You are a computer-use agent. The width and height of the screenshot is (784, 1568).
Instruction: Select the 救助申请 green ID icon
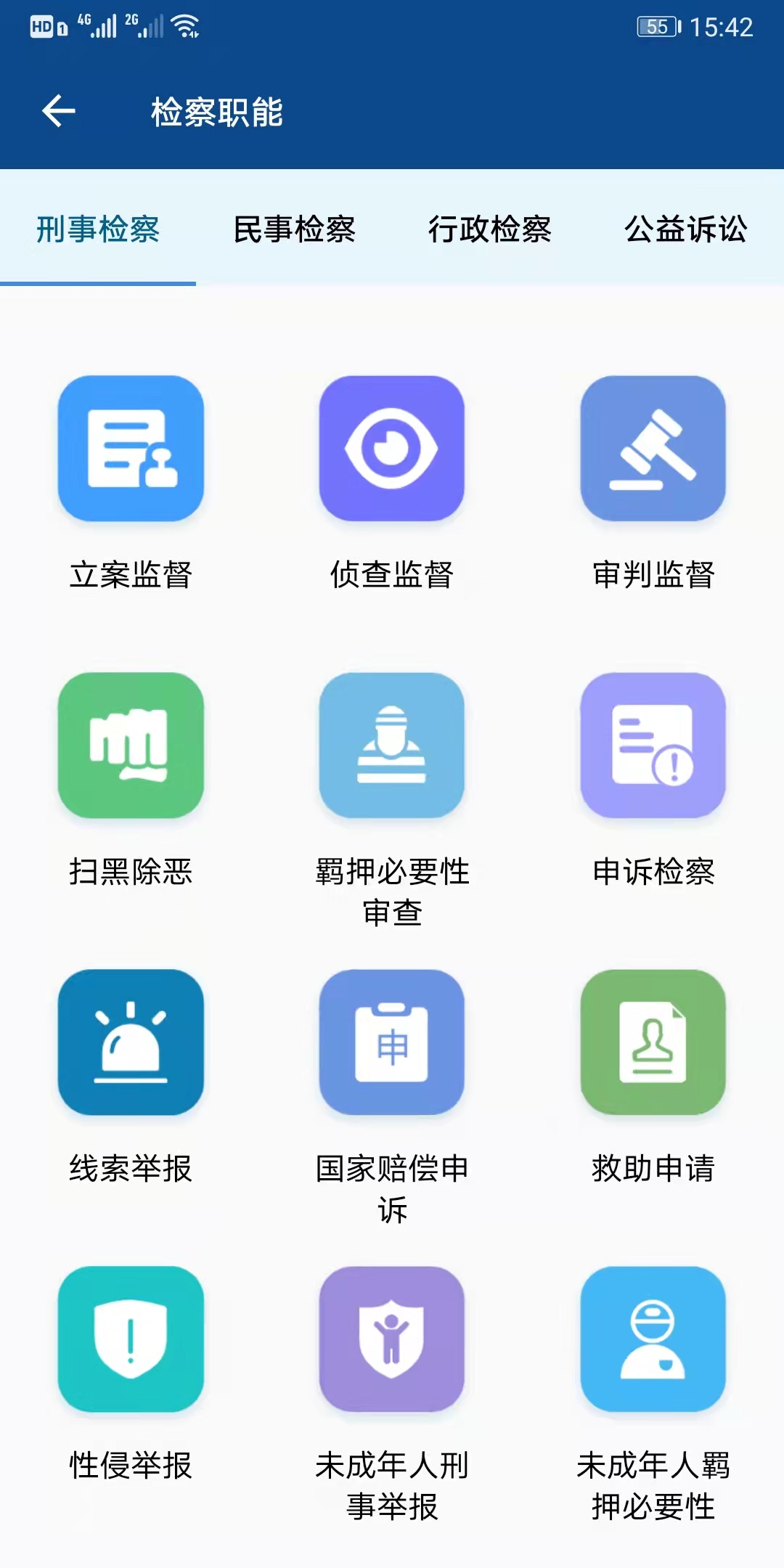(653, 1044)
